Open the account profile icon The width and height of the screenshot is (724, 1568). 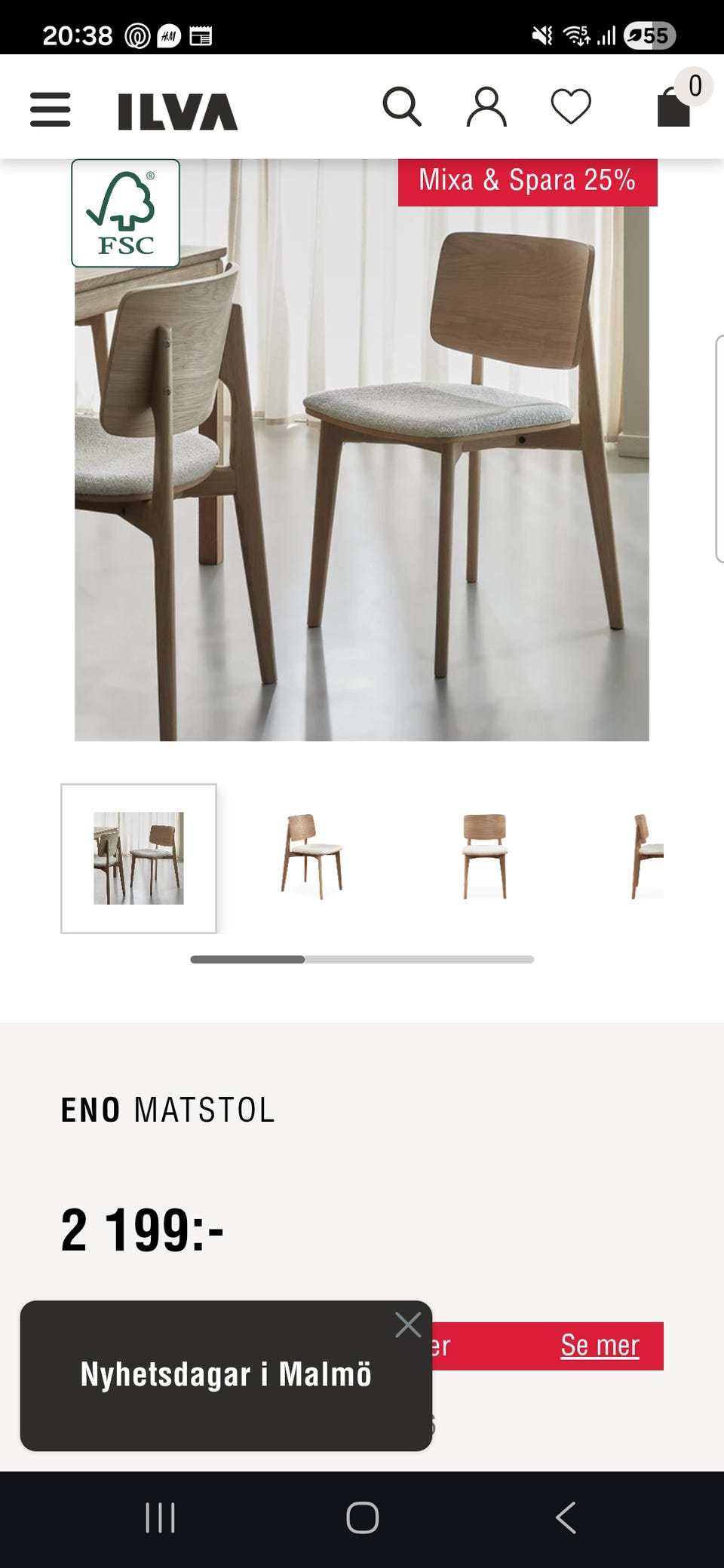coord(486,109)
